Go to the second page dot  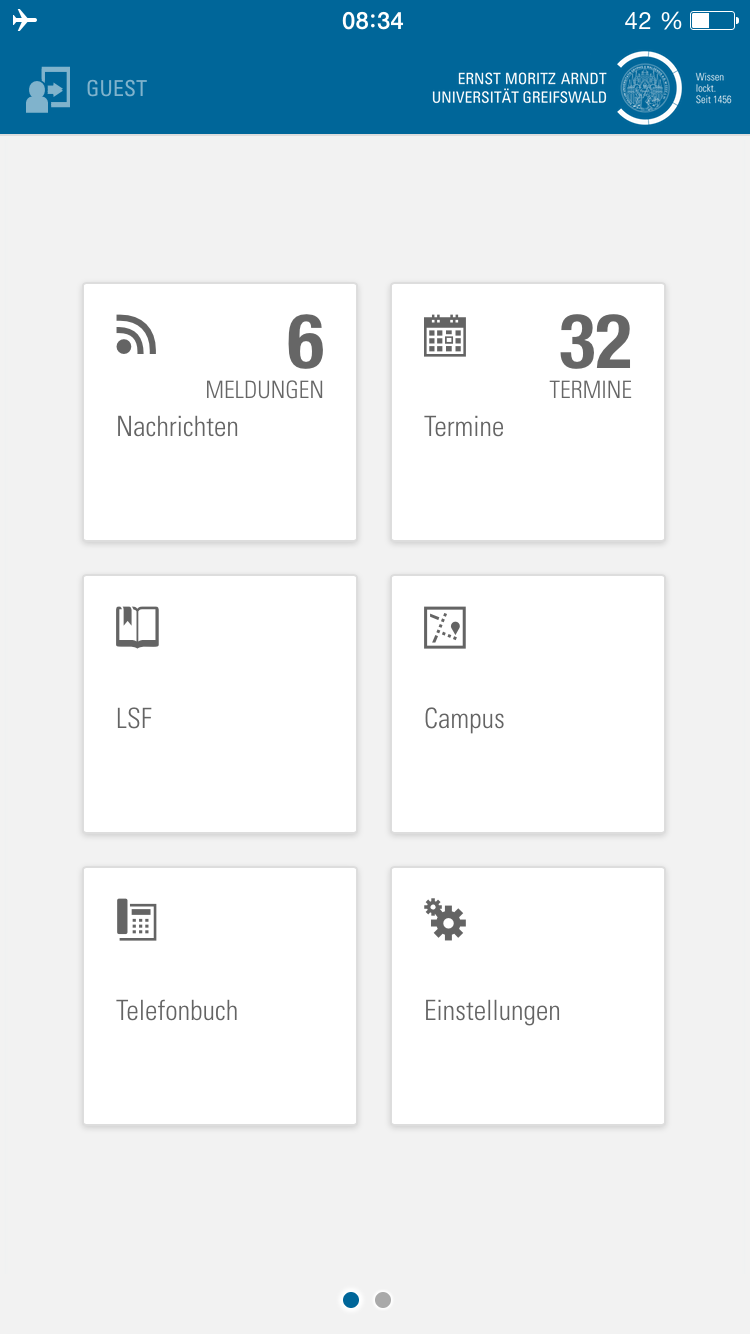pos(382,1300)
